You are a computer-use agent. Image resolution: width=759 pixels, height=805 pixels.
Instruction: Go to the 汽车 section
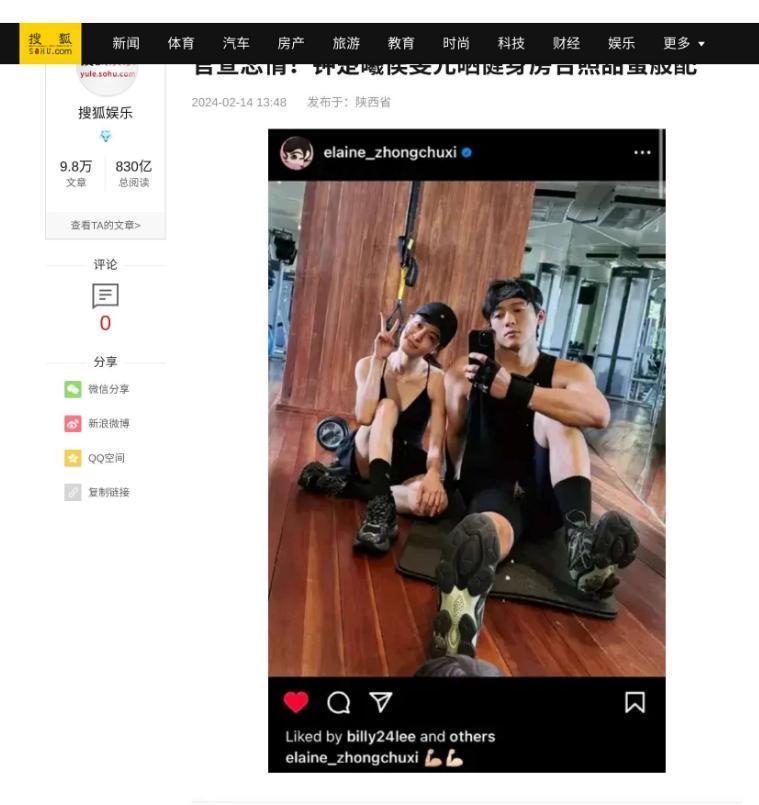click(236, 44)
